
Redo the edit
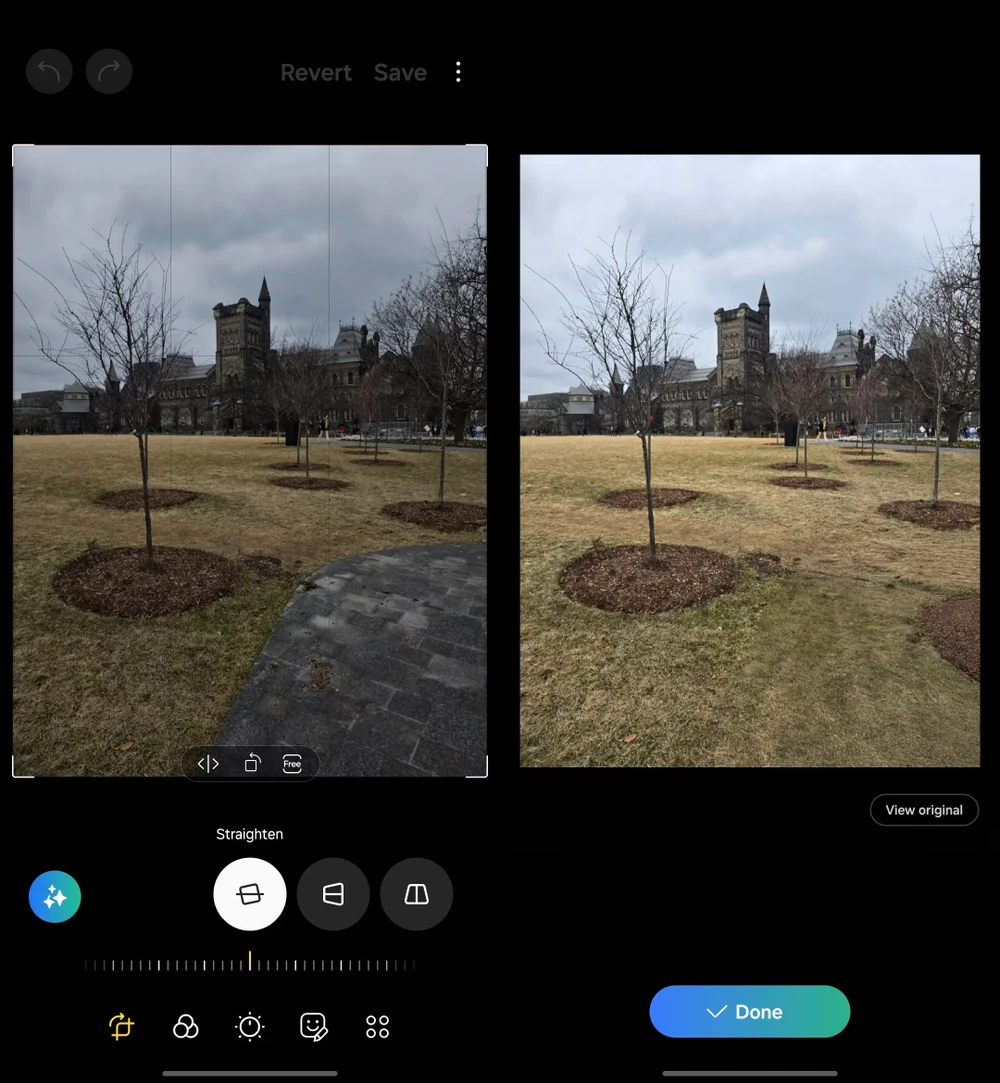[109, 72]
